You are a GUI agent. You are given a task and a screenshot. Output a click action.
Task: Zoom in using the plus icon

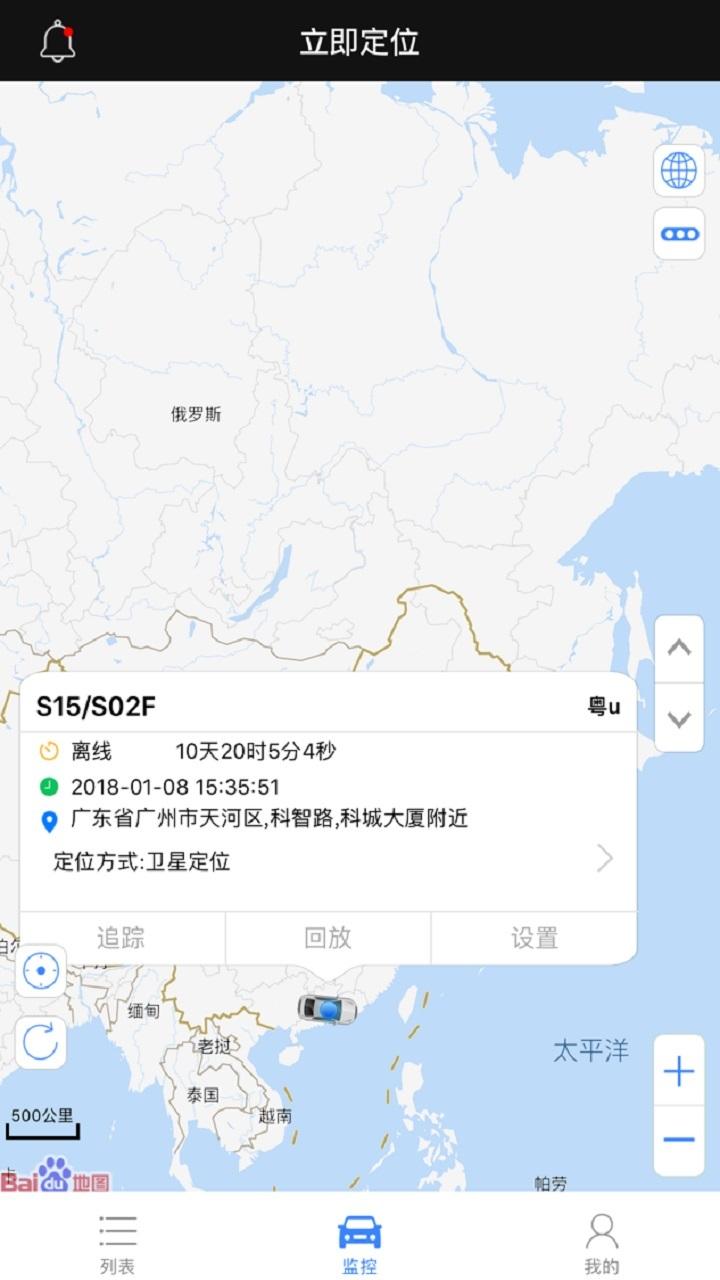pyautogui.click(x=678, y=1069)
